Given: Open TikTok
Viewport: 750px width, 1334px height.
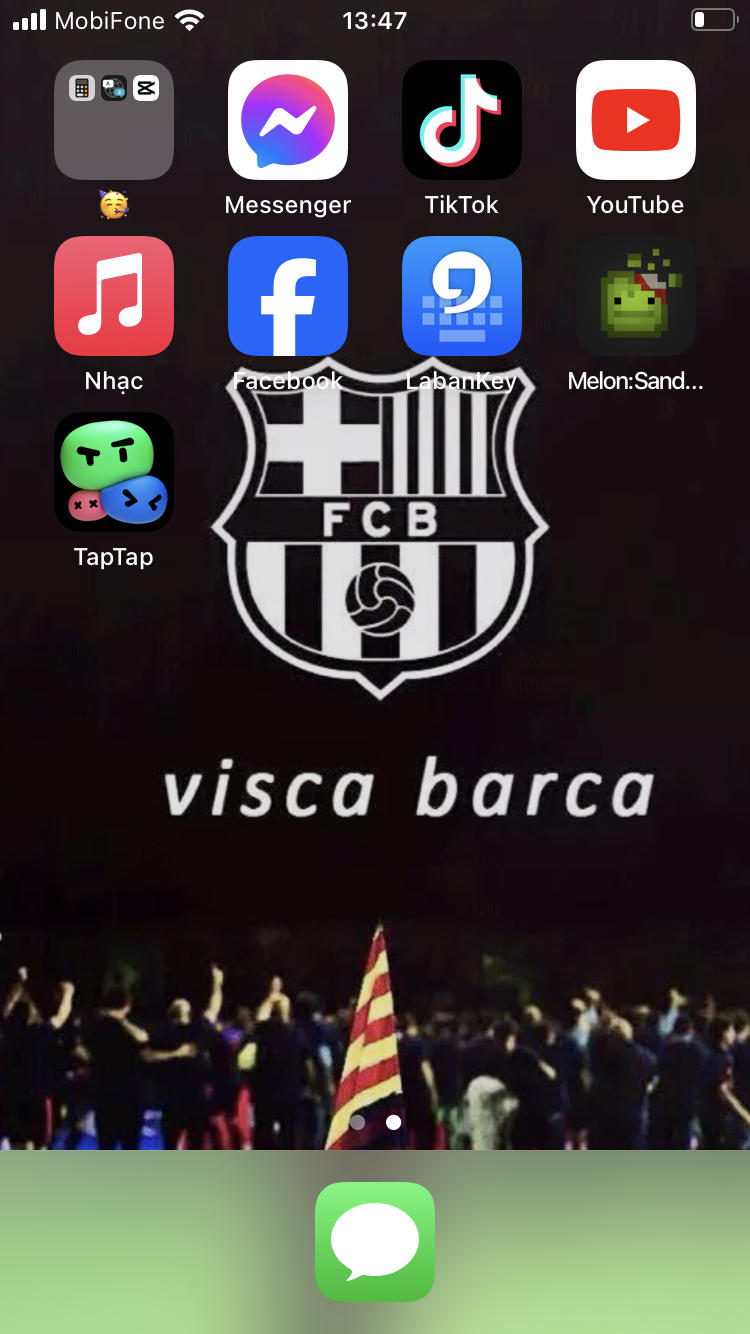Looking at the screenshot, I should [461, 120].
